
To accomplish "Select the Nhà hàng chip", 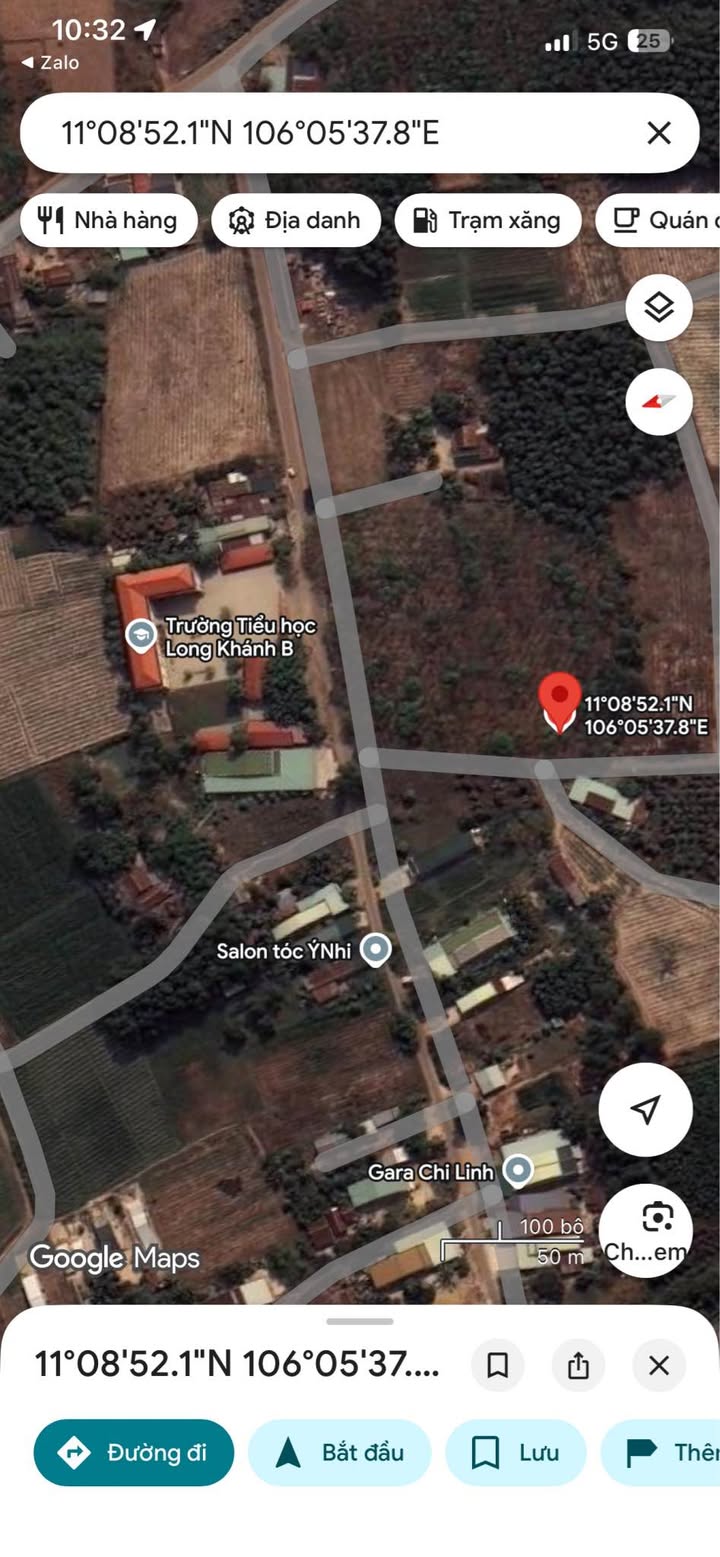I will click(x=107, y=220).
